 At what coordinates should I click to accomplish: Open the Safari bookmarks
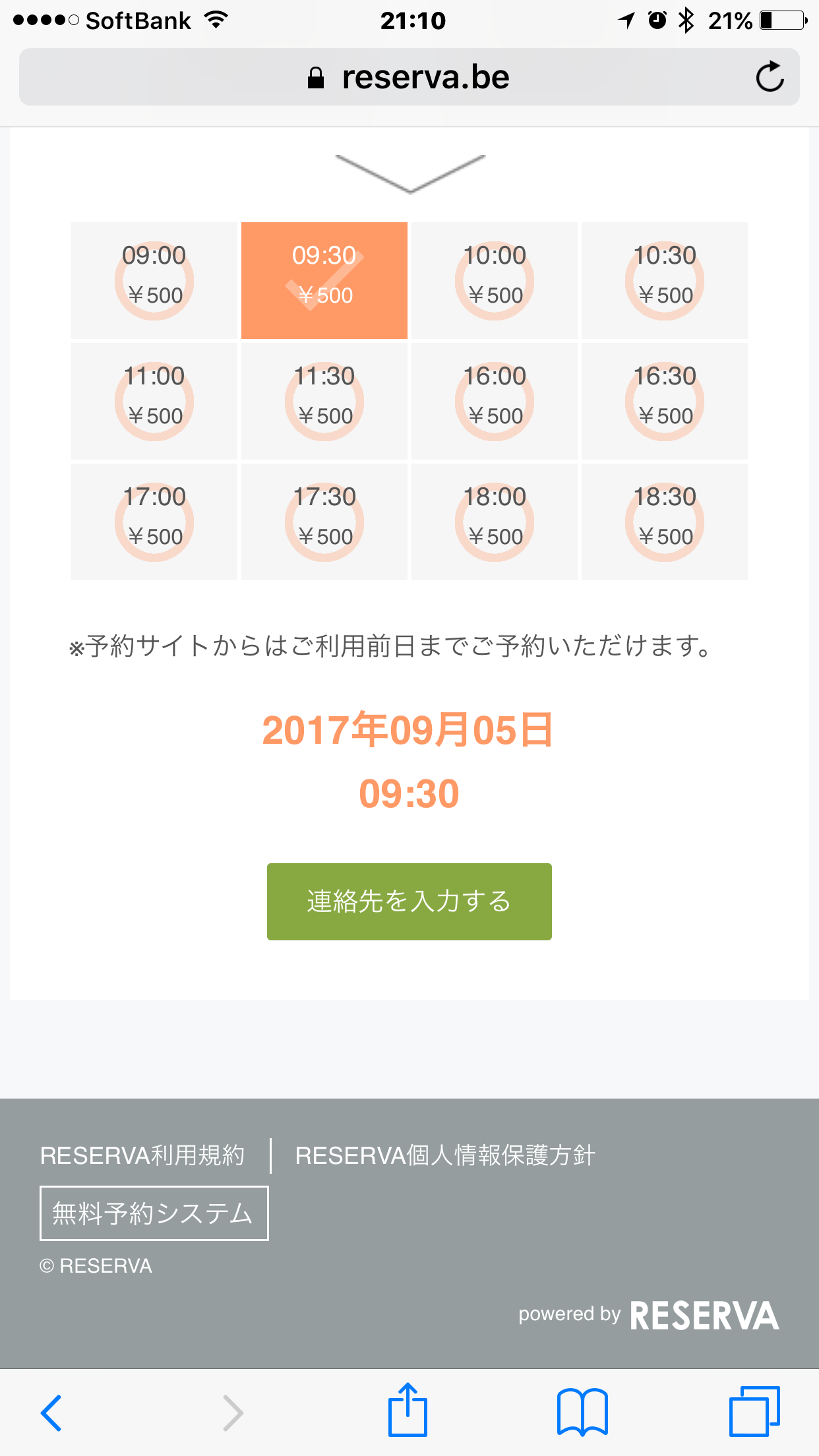click(x=582, y=1412)
